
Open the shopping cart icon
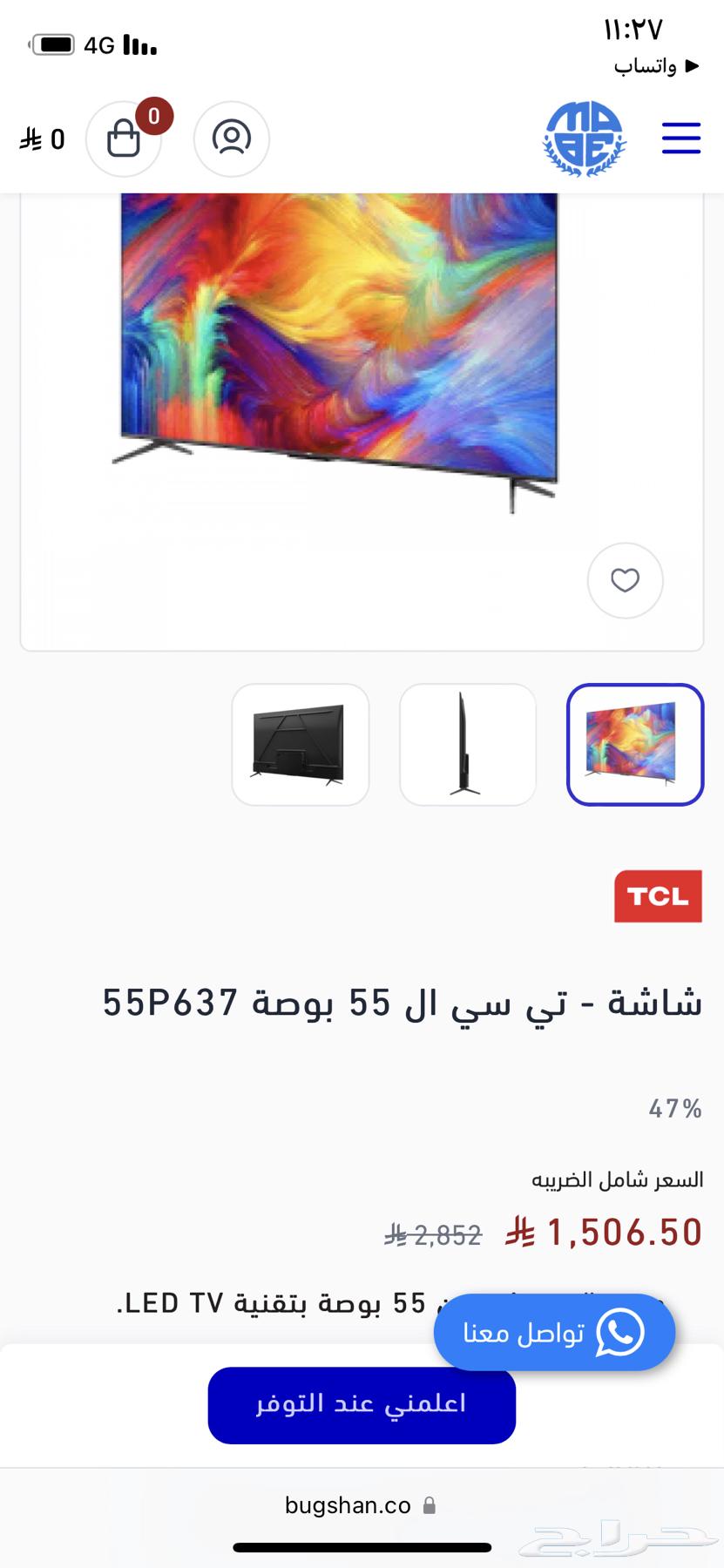[123, 139]
